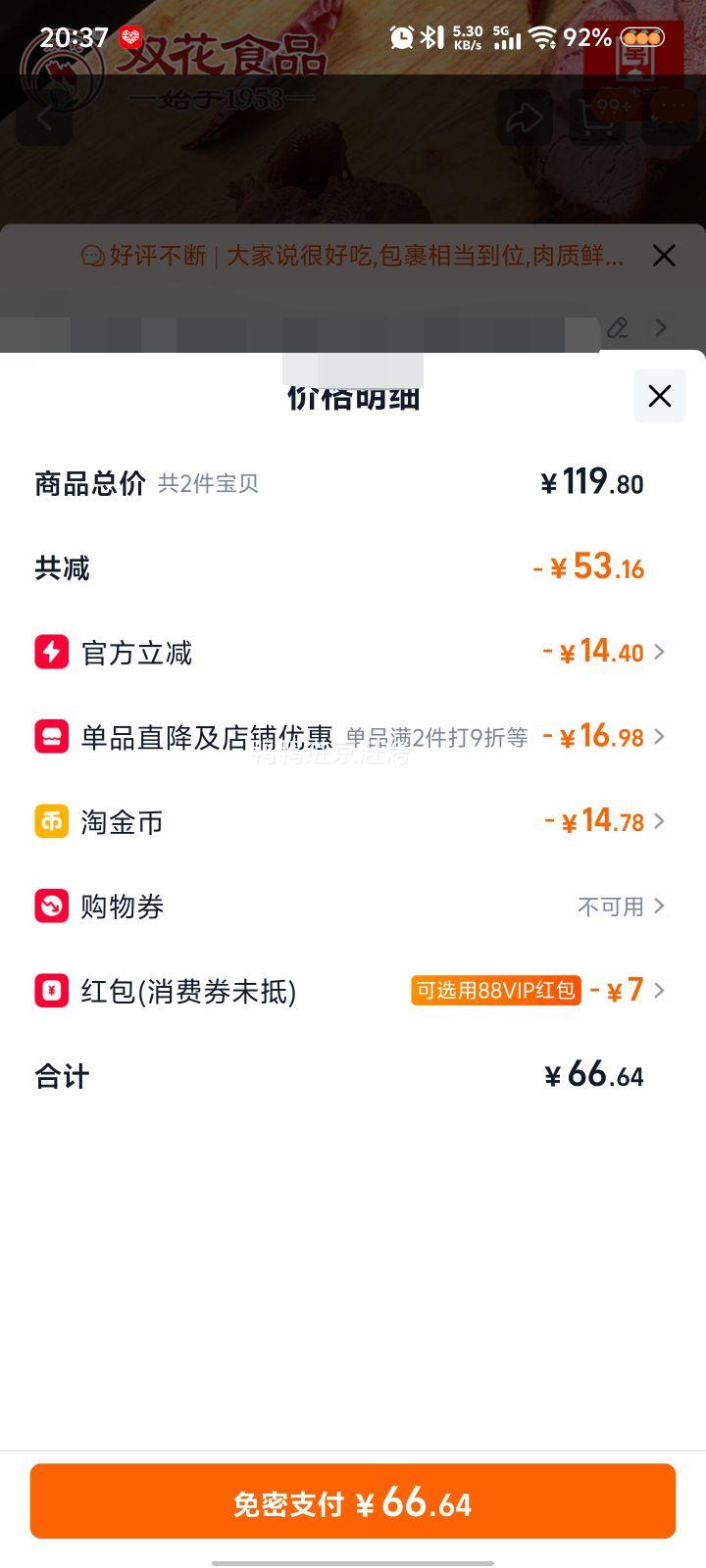Tap the 免密支付 ¥66.64 payment button
The height and width of the screenshot is (1568, 706).
(x=353, y=1501)
